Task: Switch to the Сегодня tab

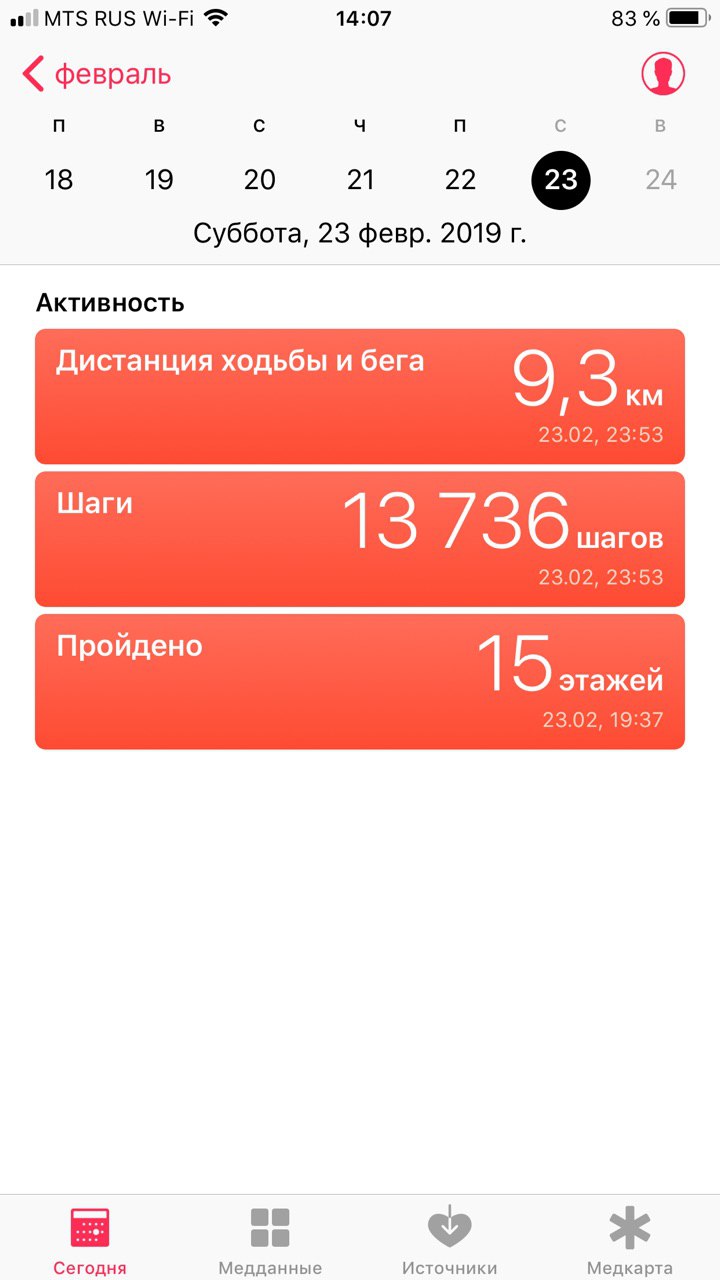Action: coord(90,1240)
